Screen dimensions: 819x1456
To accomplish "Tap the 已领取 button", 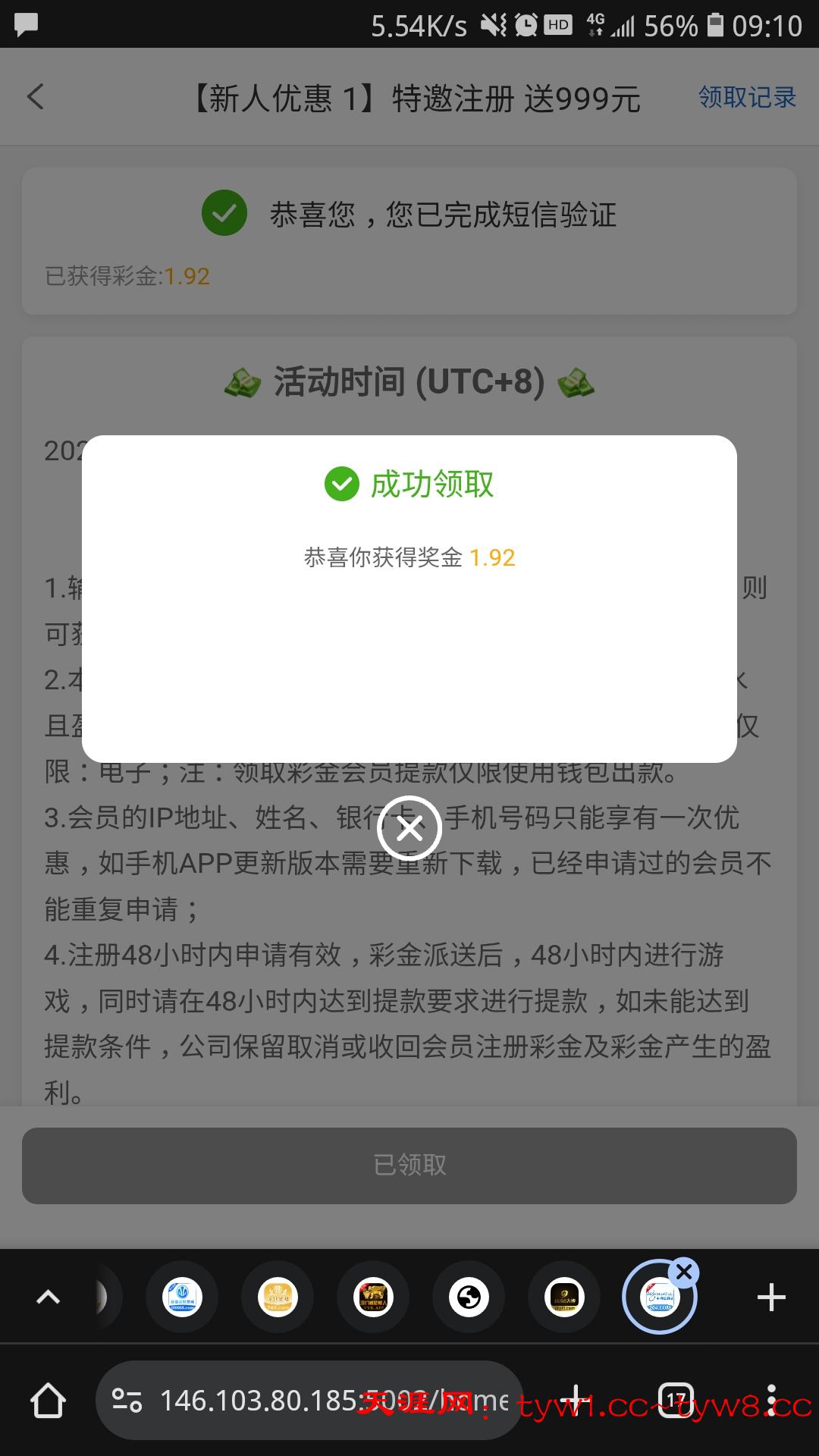I will click(409, 1165).
